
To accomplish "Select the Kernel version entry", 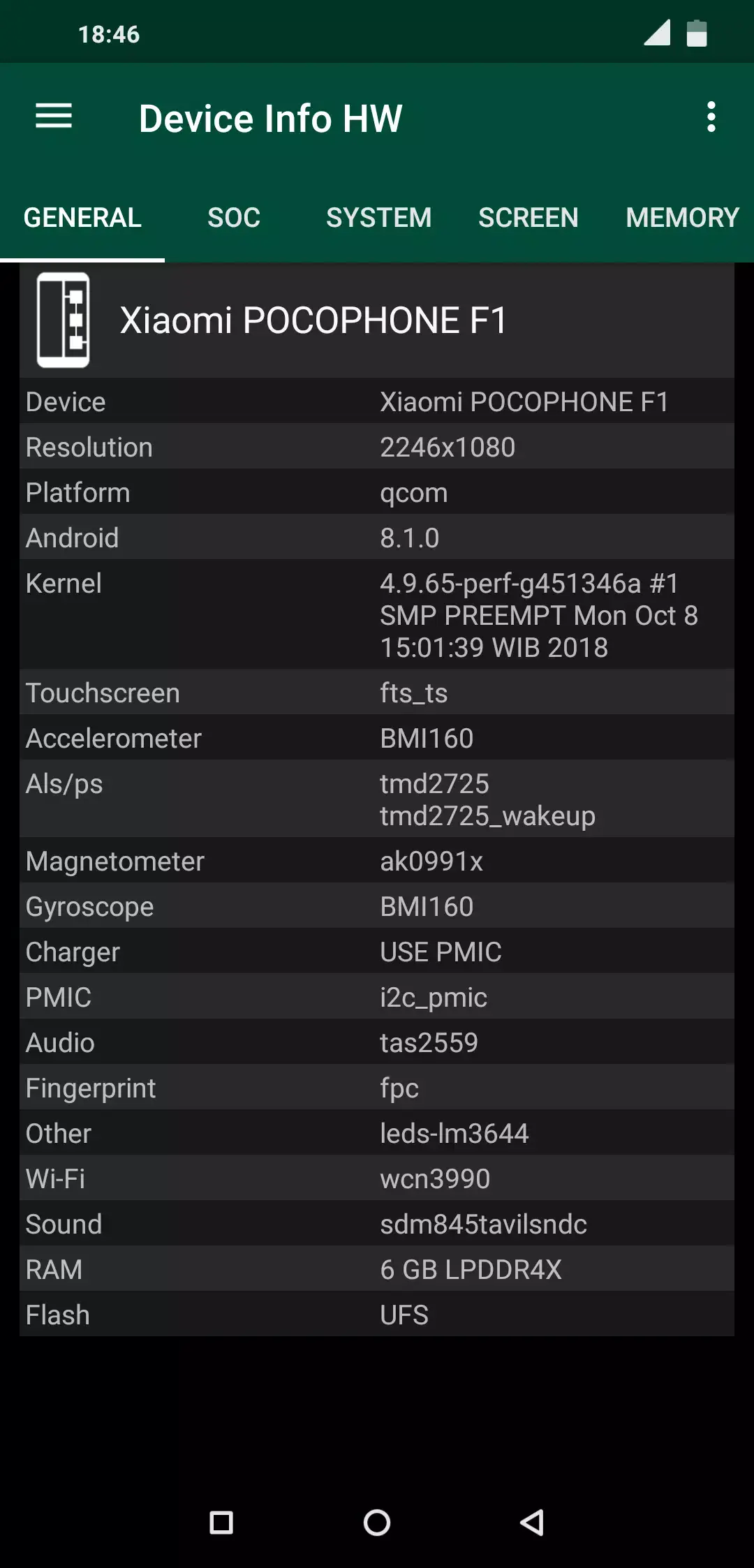I will coord(377,614).
